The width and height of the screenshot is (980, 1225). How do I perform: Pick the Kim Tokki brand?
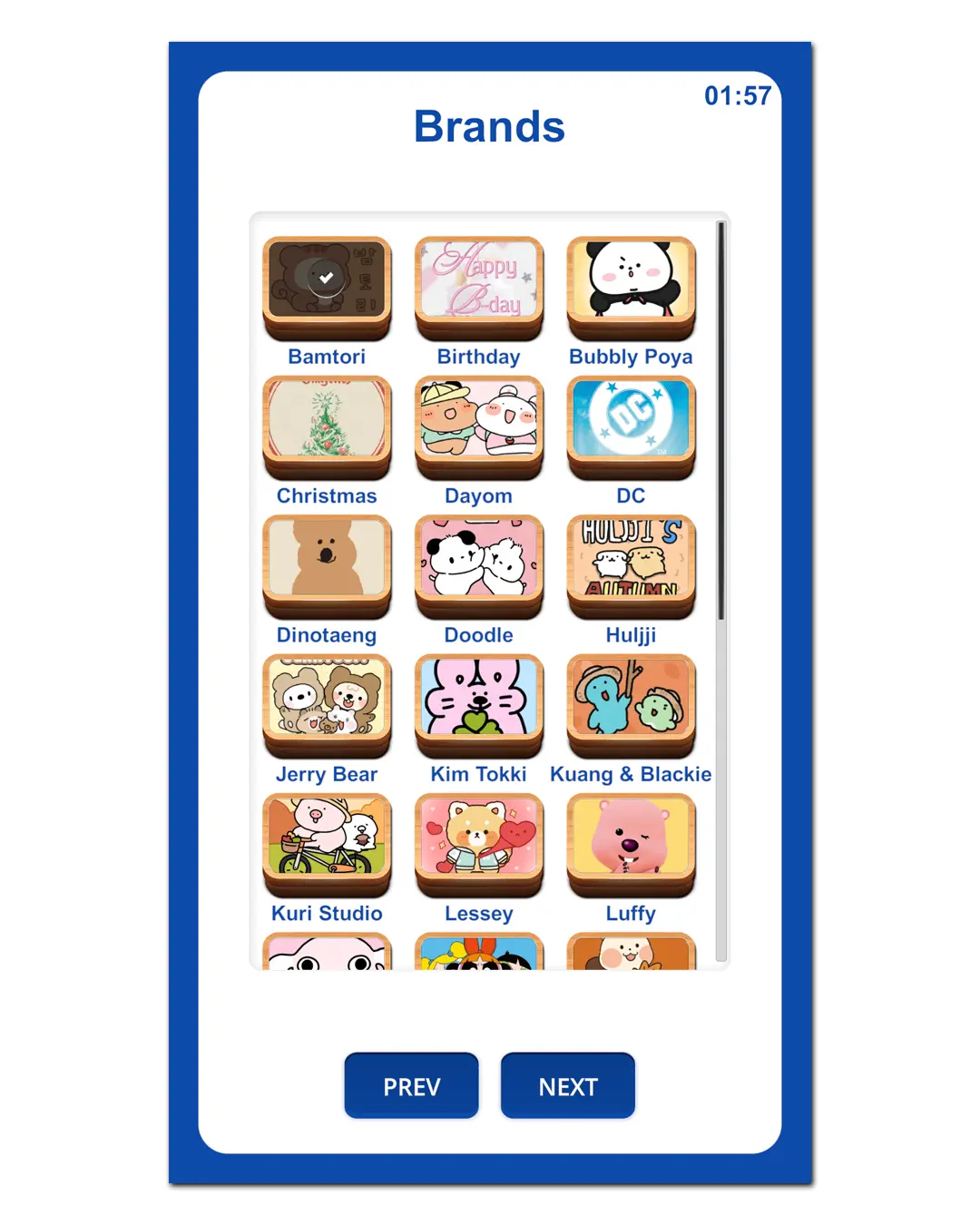(x=479, y=699)
